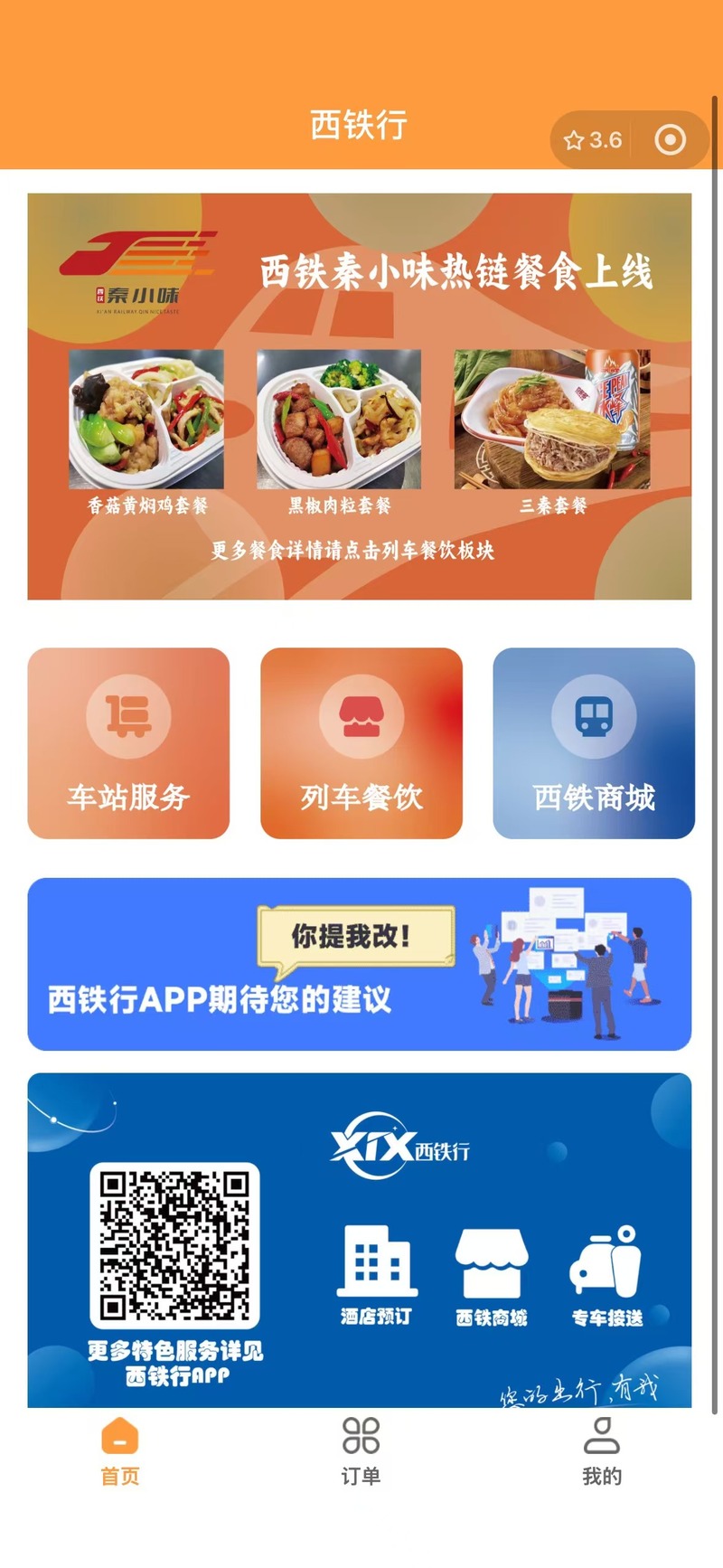Open 车站服务 station services

pyautogui.click(x=128, y=743)
